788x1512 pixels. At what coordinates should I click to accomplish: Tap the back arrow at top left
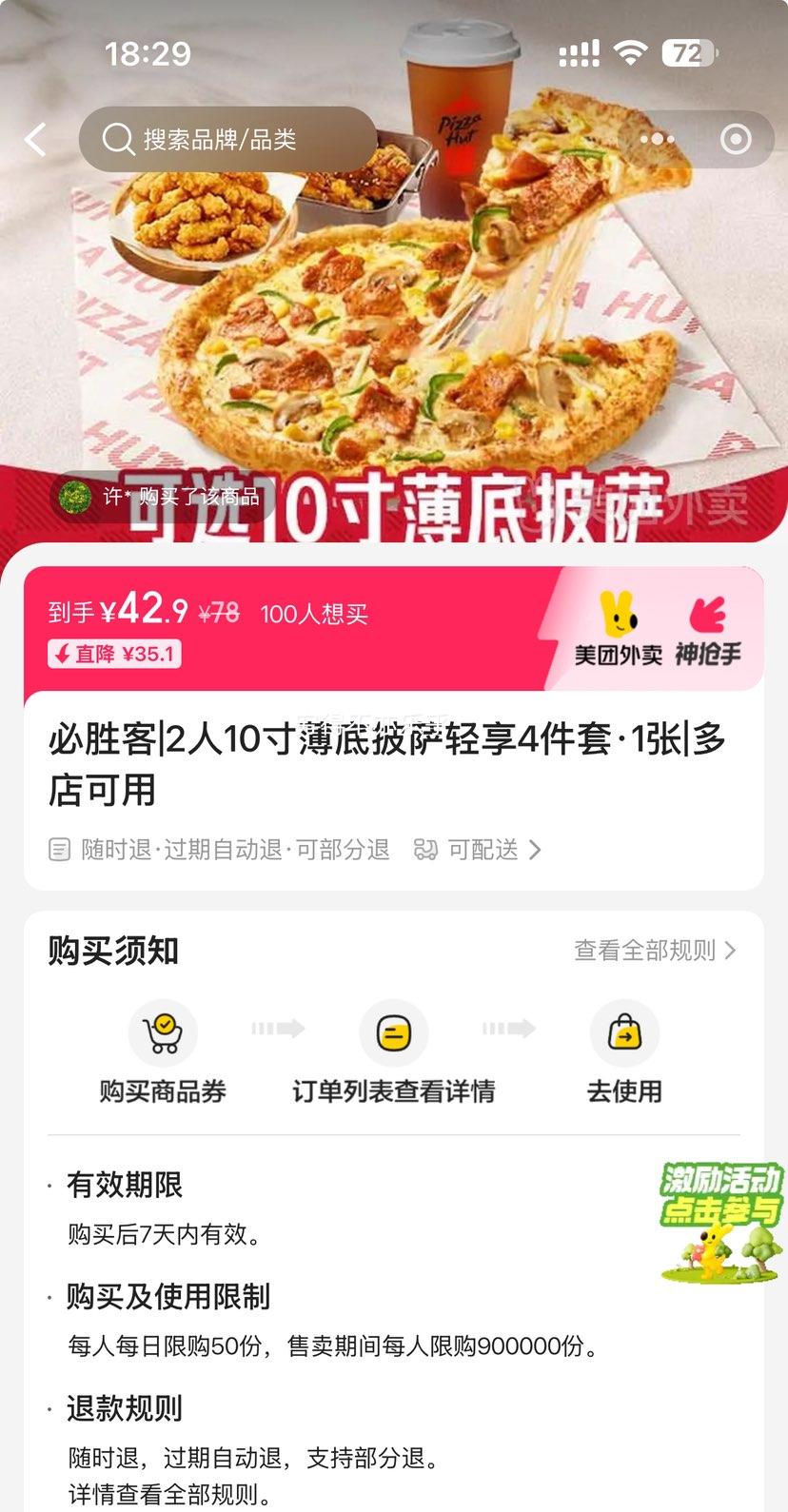pyautogui.click(x=34, y=139)
